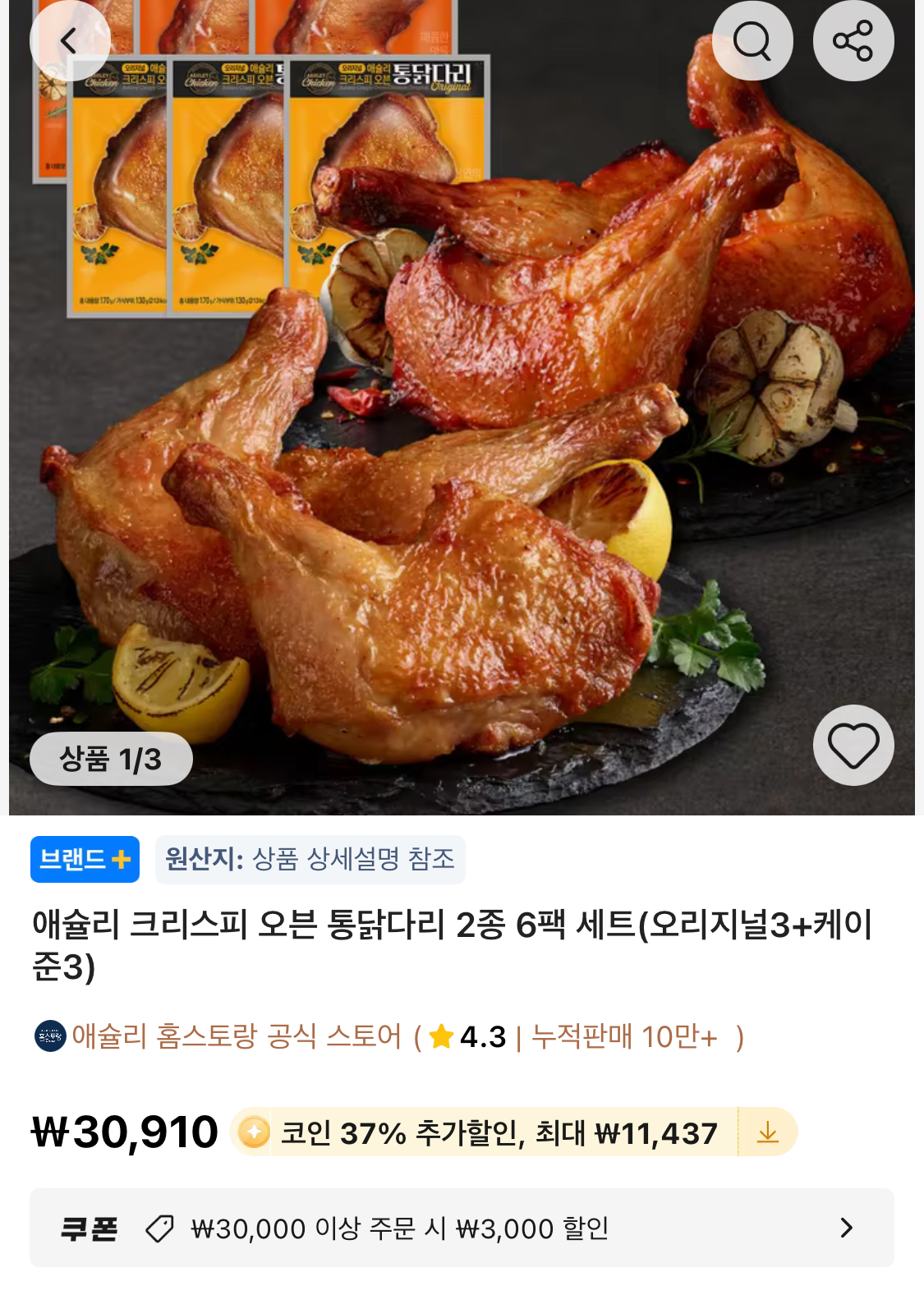Screen dimensions: 924x1295
Task: Tap the 브랜드+ badge
Action: 85,859
